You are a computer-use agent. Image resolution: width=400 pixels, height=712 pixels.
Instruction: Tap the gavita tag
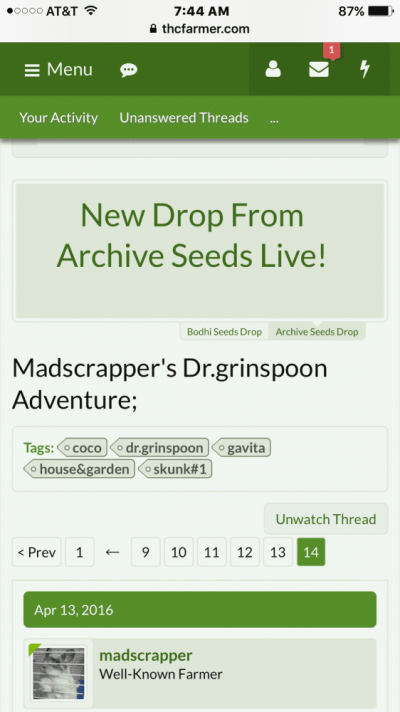point(242,448)
